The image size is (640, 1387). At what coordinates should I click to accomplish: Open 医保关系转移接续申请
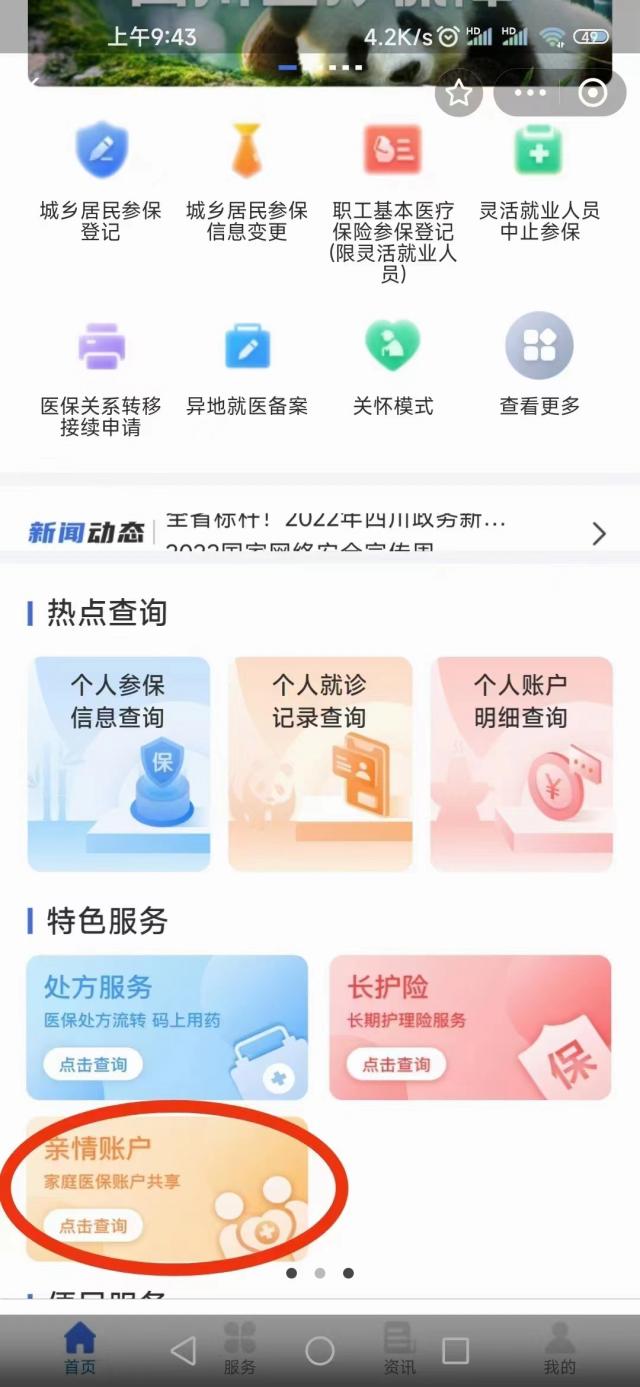(101, 380)
